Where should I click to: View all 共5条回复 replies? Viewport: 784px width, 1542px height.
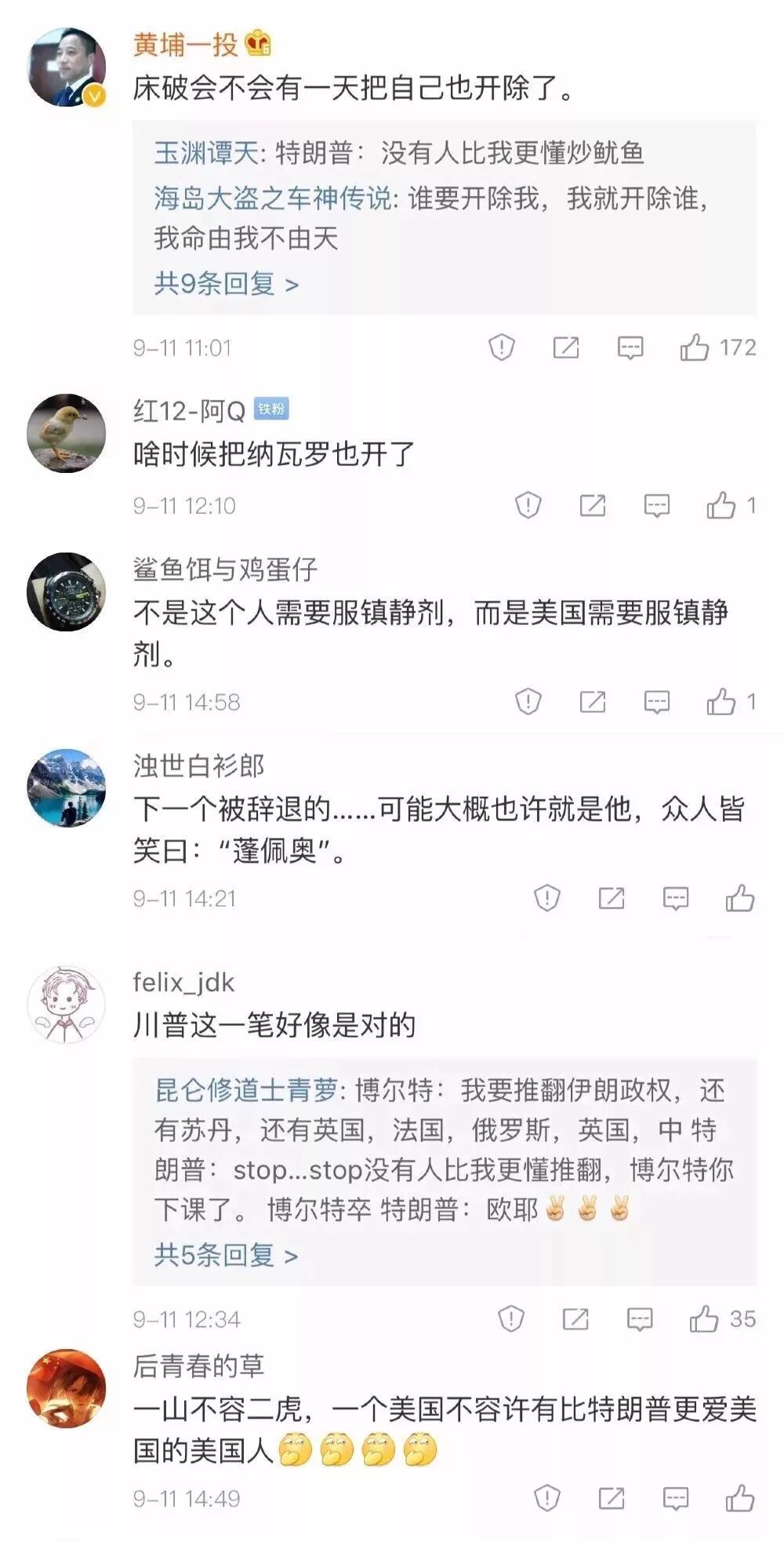(226, 1255)
